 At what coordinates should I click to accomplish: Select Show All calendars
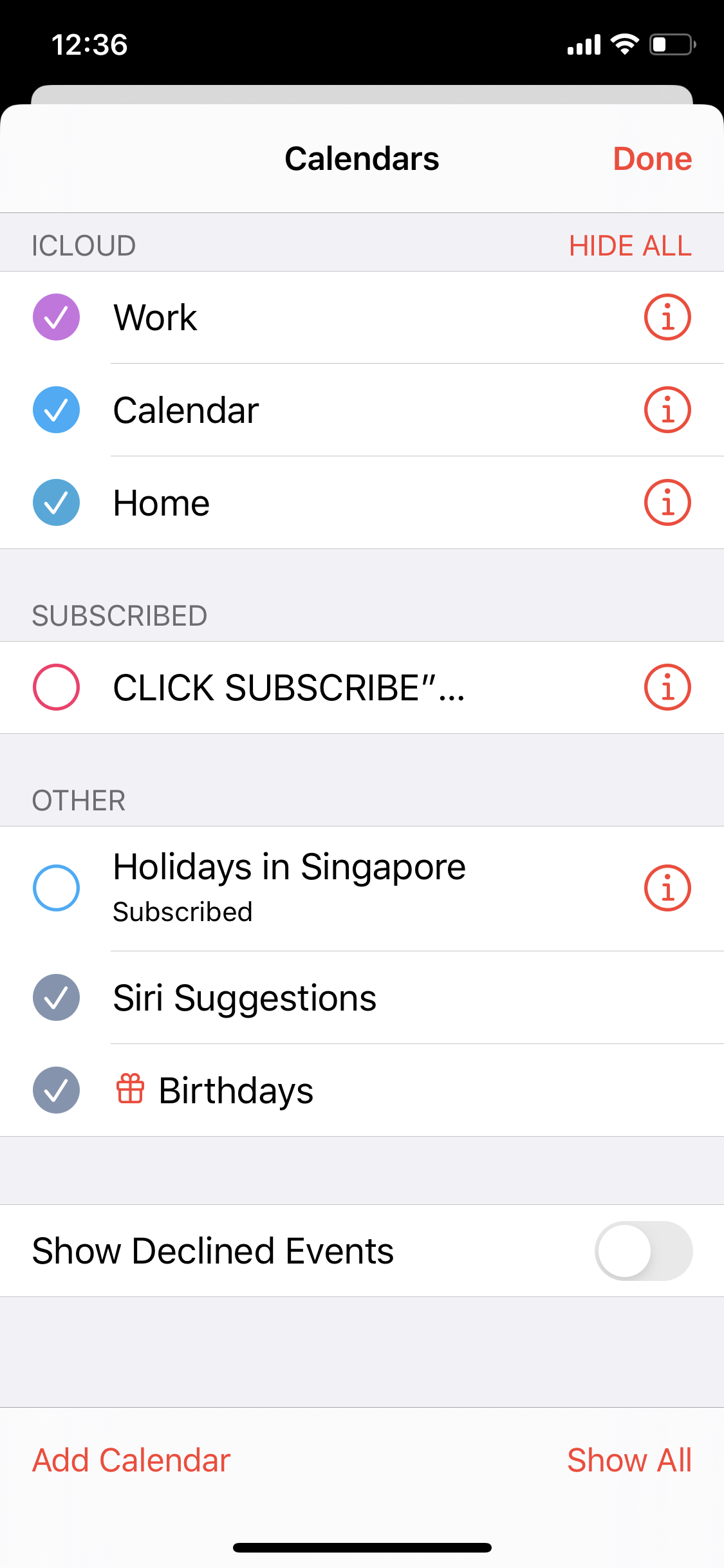click(x=629, y=1460)
